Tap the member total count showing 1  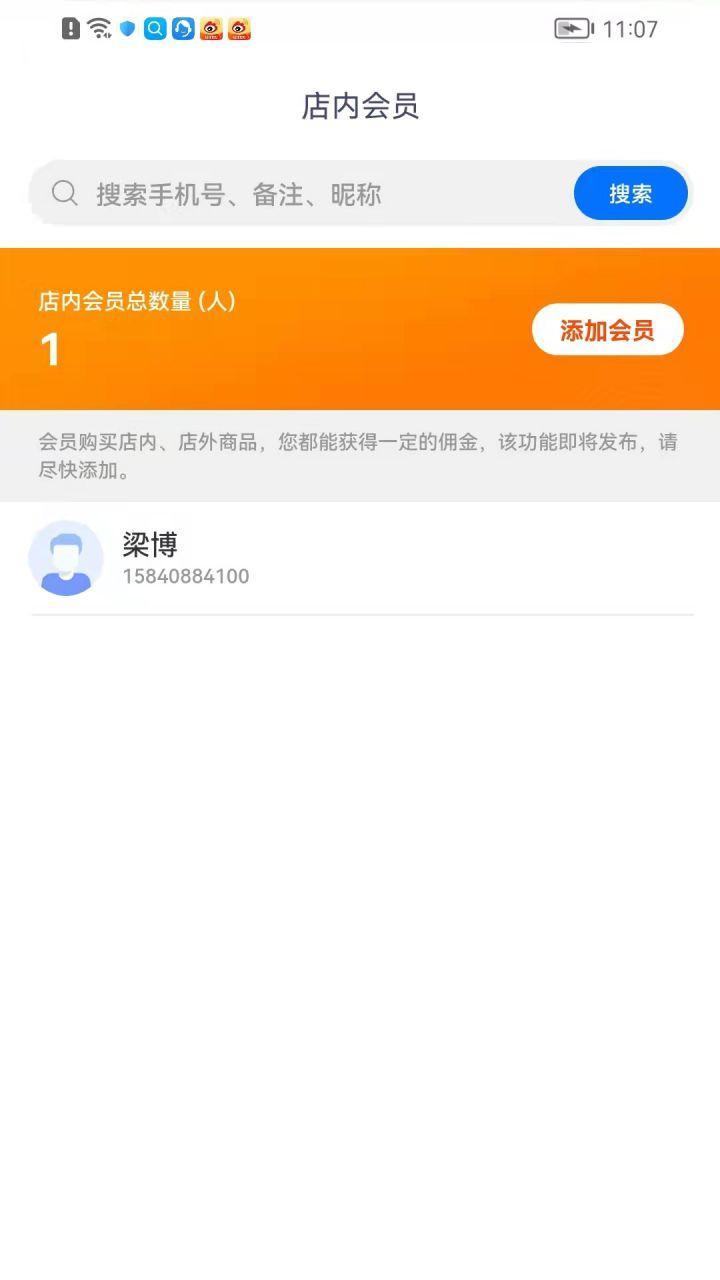[x=48, y=350]
